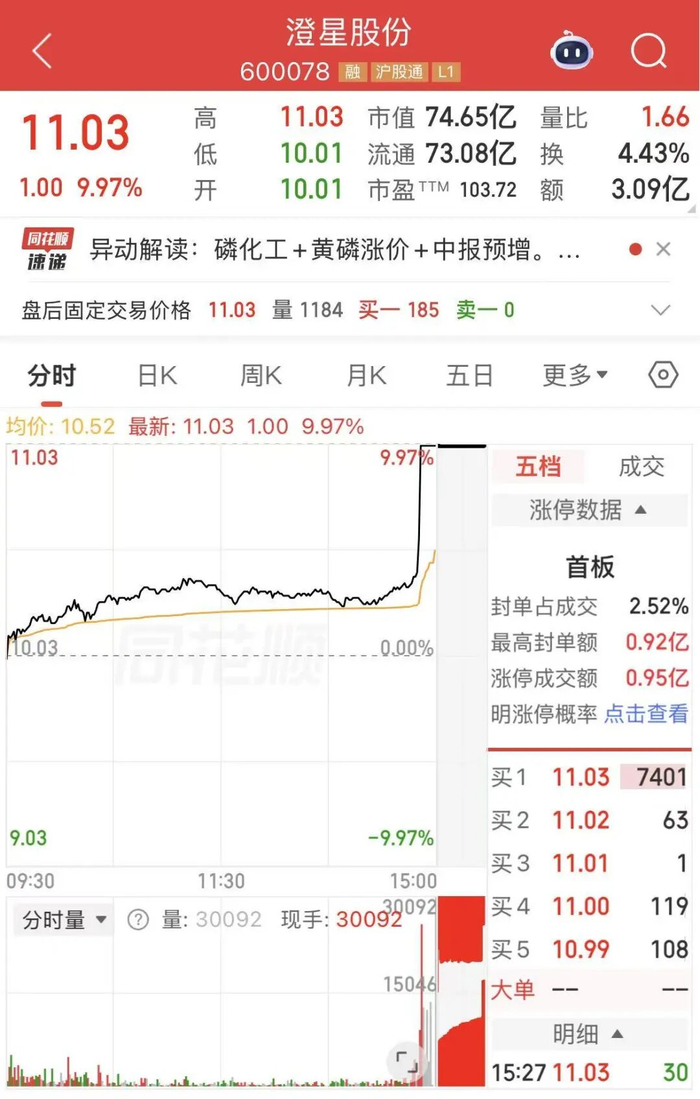Tap 点击查看 for 明涨停概率

646,714
